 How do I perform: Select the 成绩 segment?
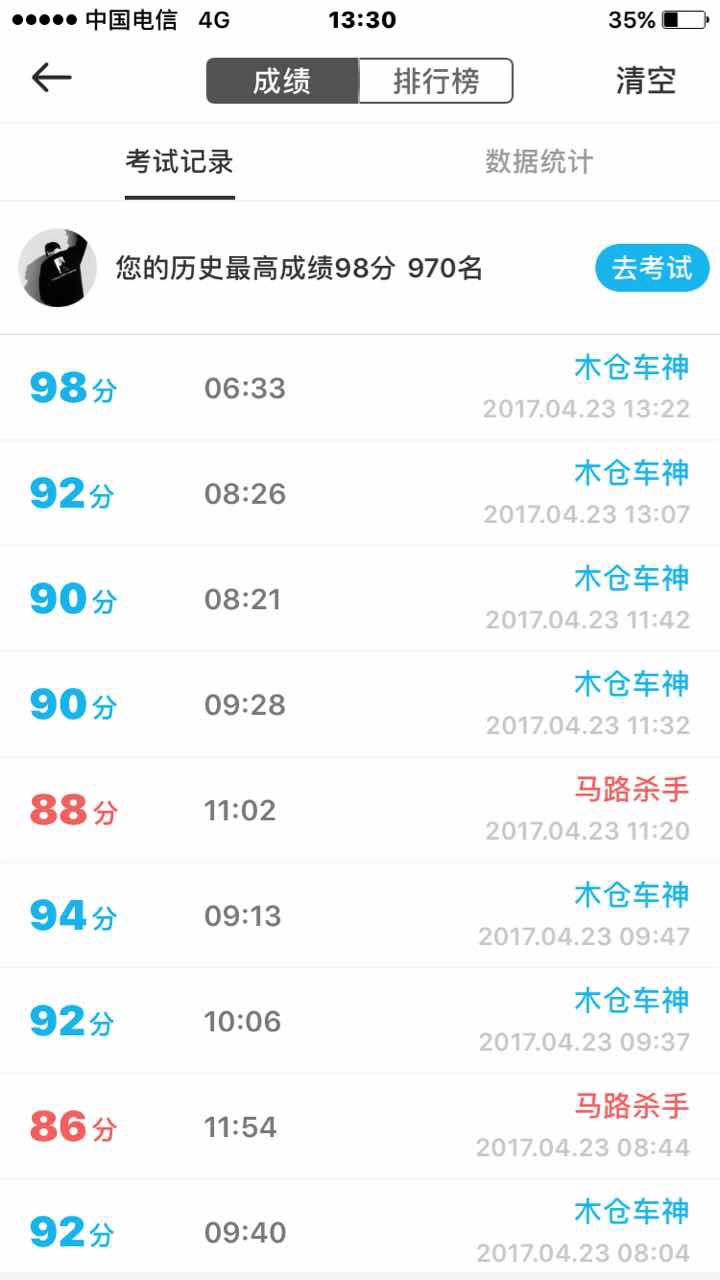coord(282,81)
